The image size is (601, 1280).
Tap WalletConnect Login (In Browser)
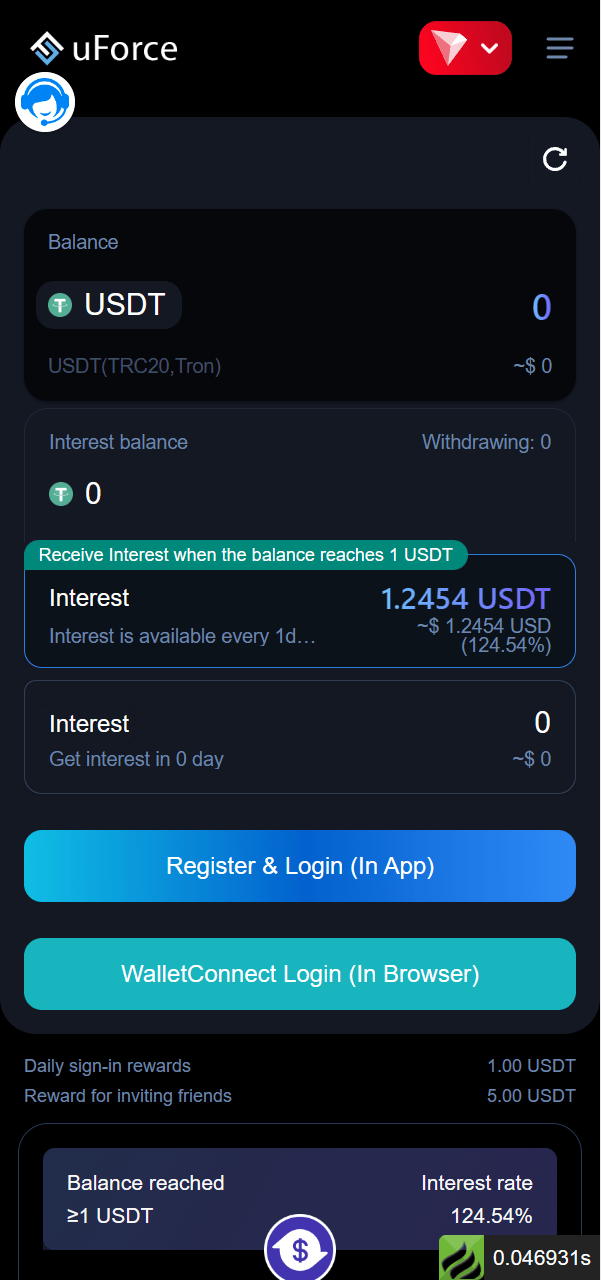tap(300, 974)
